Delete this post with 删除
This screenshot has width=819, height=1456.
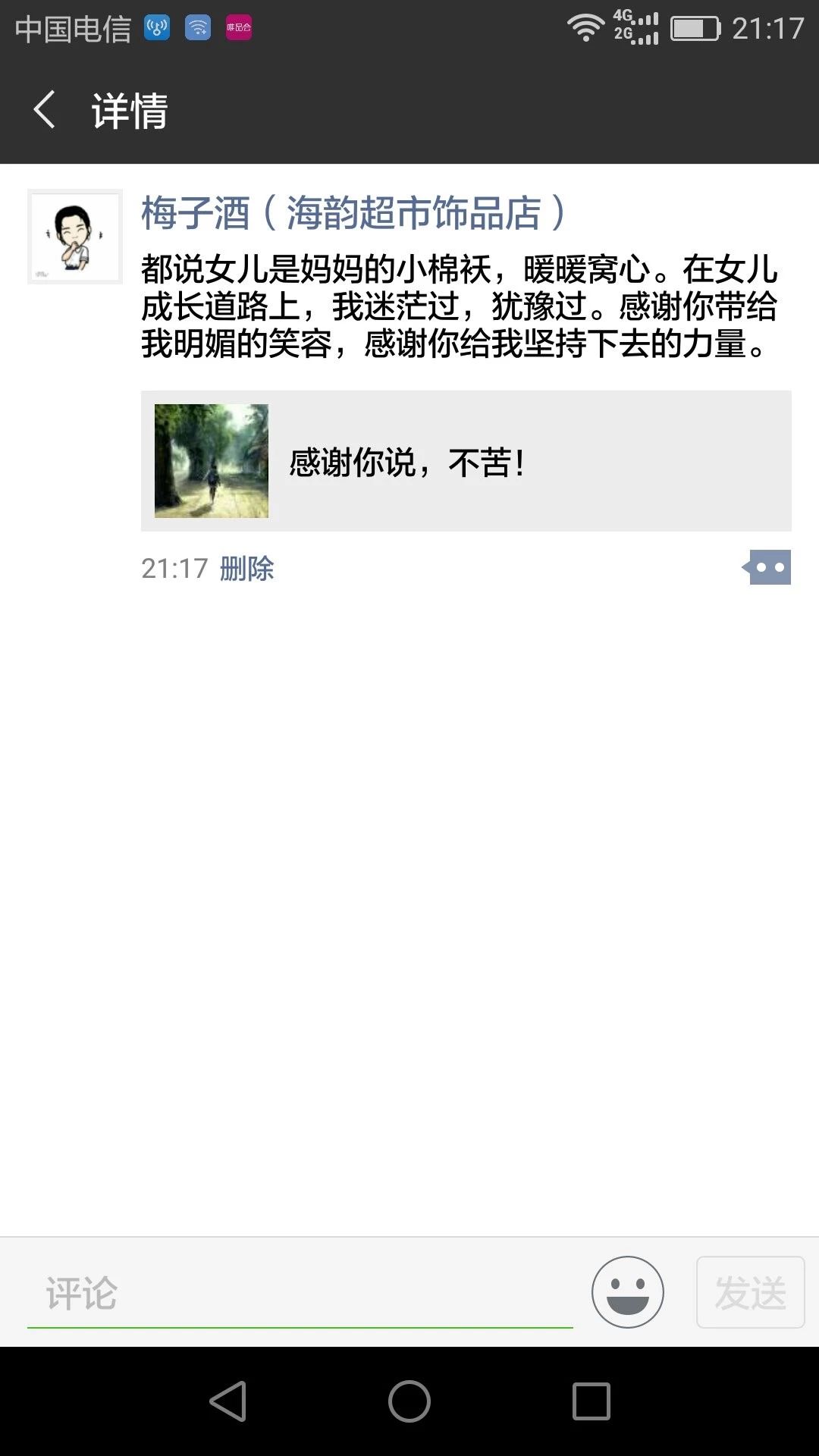point(246,568)
